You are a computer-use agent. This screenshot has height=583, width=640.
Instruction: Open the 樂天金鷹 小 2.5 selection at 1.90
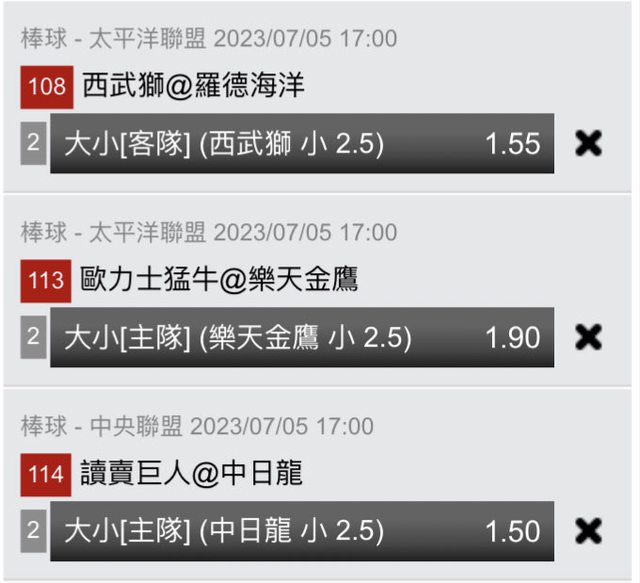301,338
